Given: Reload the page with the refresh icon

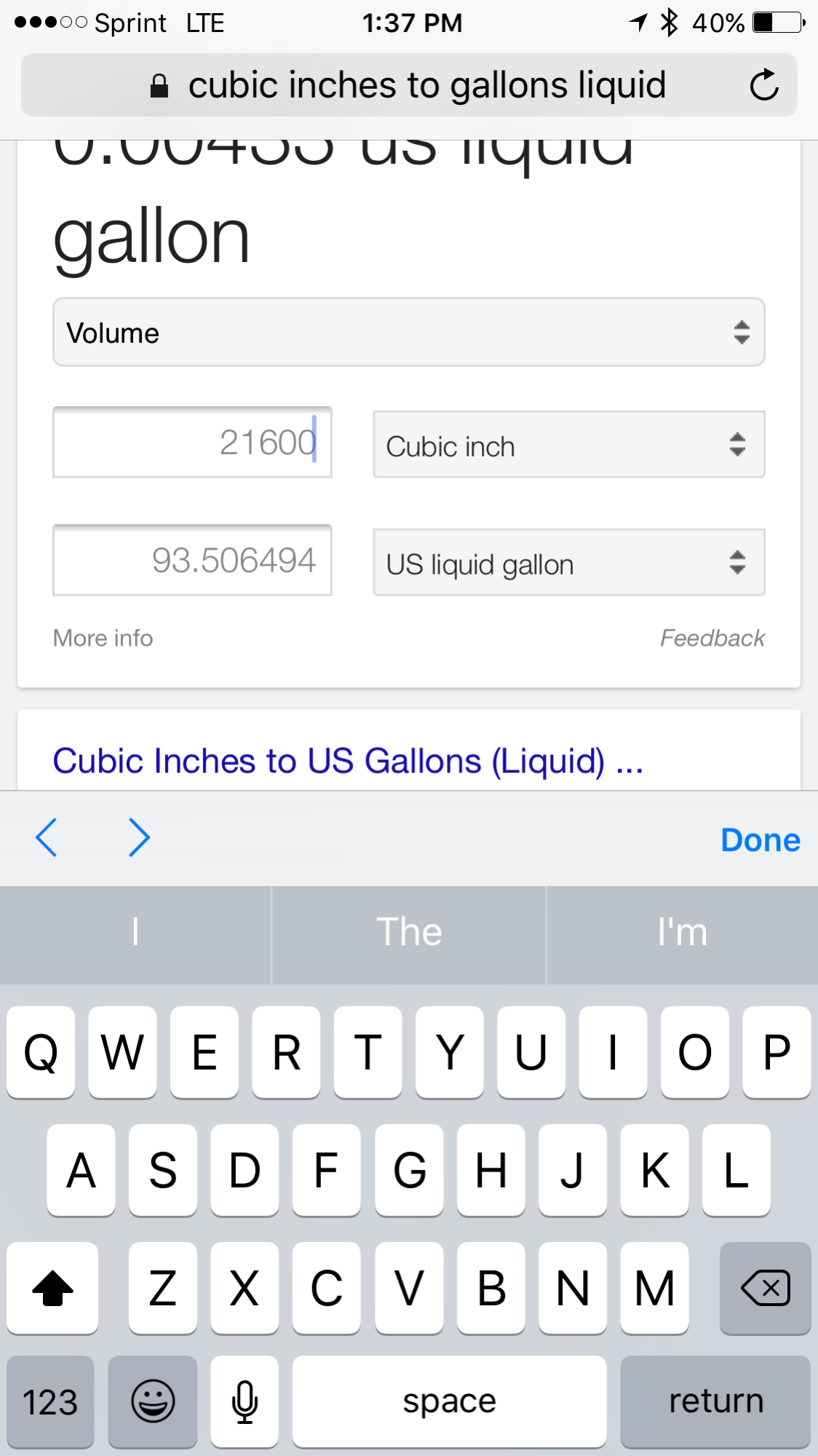Looking at the screenshot, I should (764, 85).
